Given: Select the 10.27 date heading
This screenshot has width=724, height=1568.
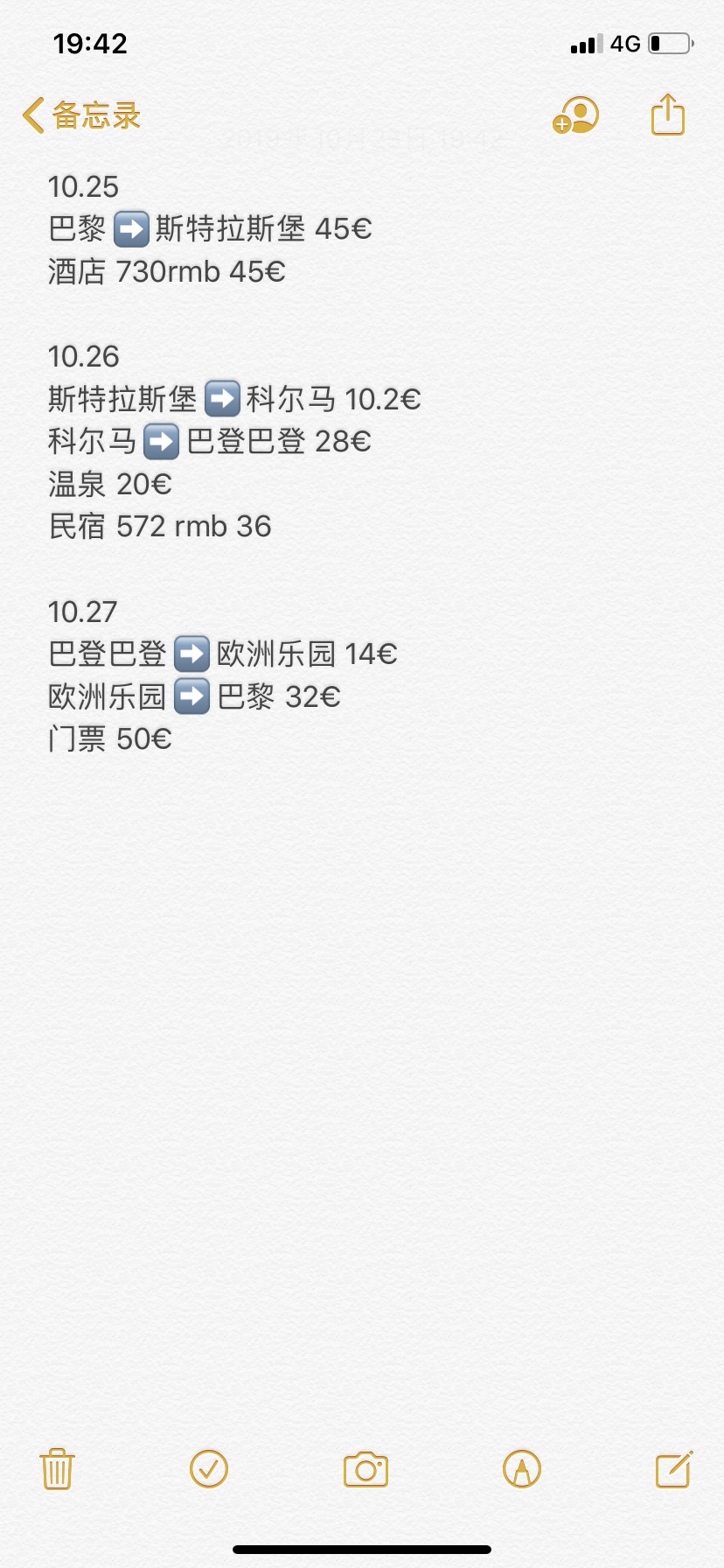Looking at the screenshot, I should pos(82,611).
